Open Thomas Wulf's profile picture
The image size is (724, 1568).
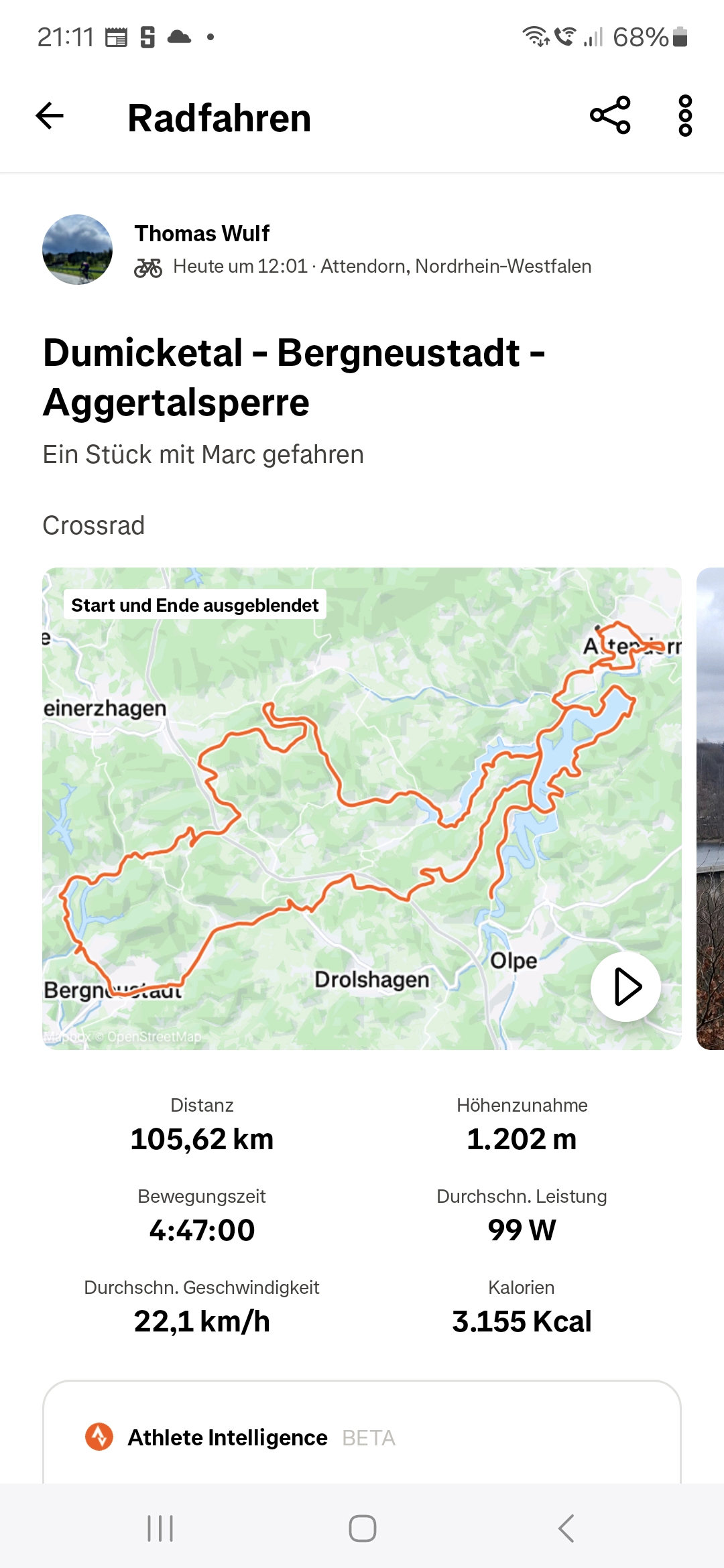tap(77, 249)
